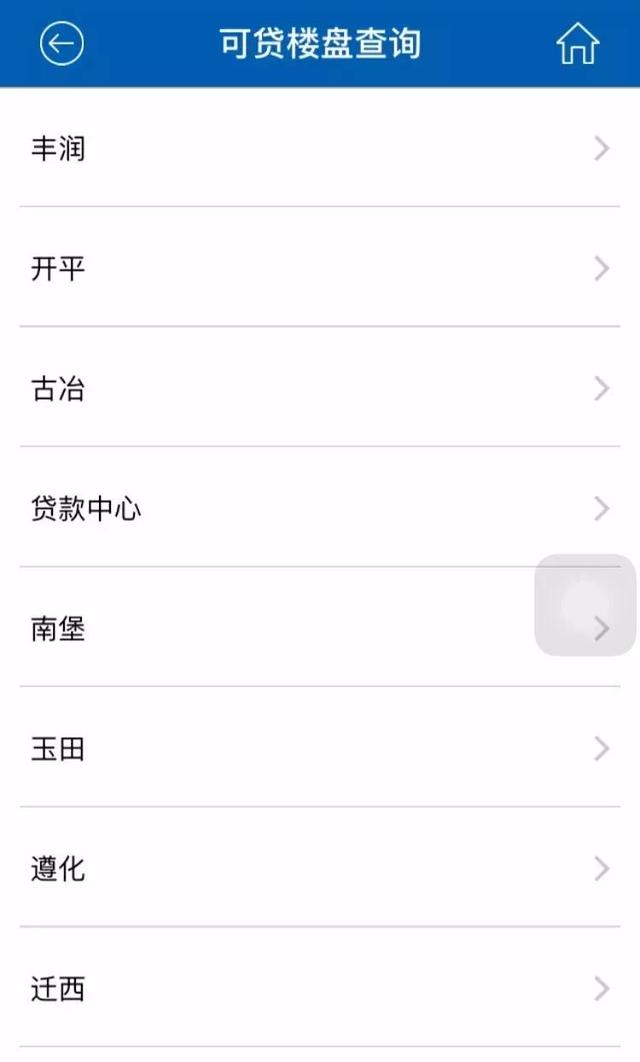The height and width of the screenshot is (1062, 640).
Task: Open the 遵化 row
Action: [x=320, y=868]
